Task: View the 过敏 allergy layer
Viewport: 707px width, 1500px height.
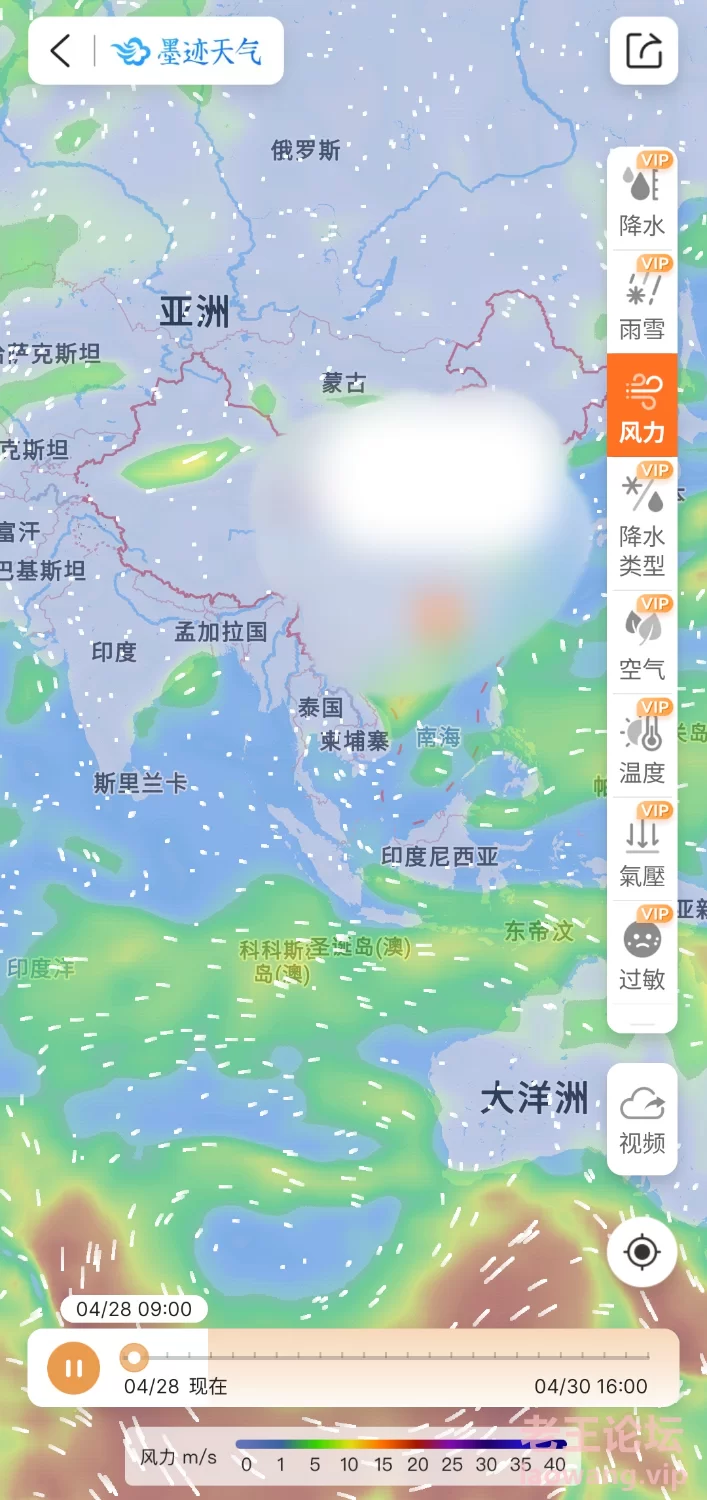Action: tap(642, 952)
